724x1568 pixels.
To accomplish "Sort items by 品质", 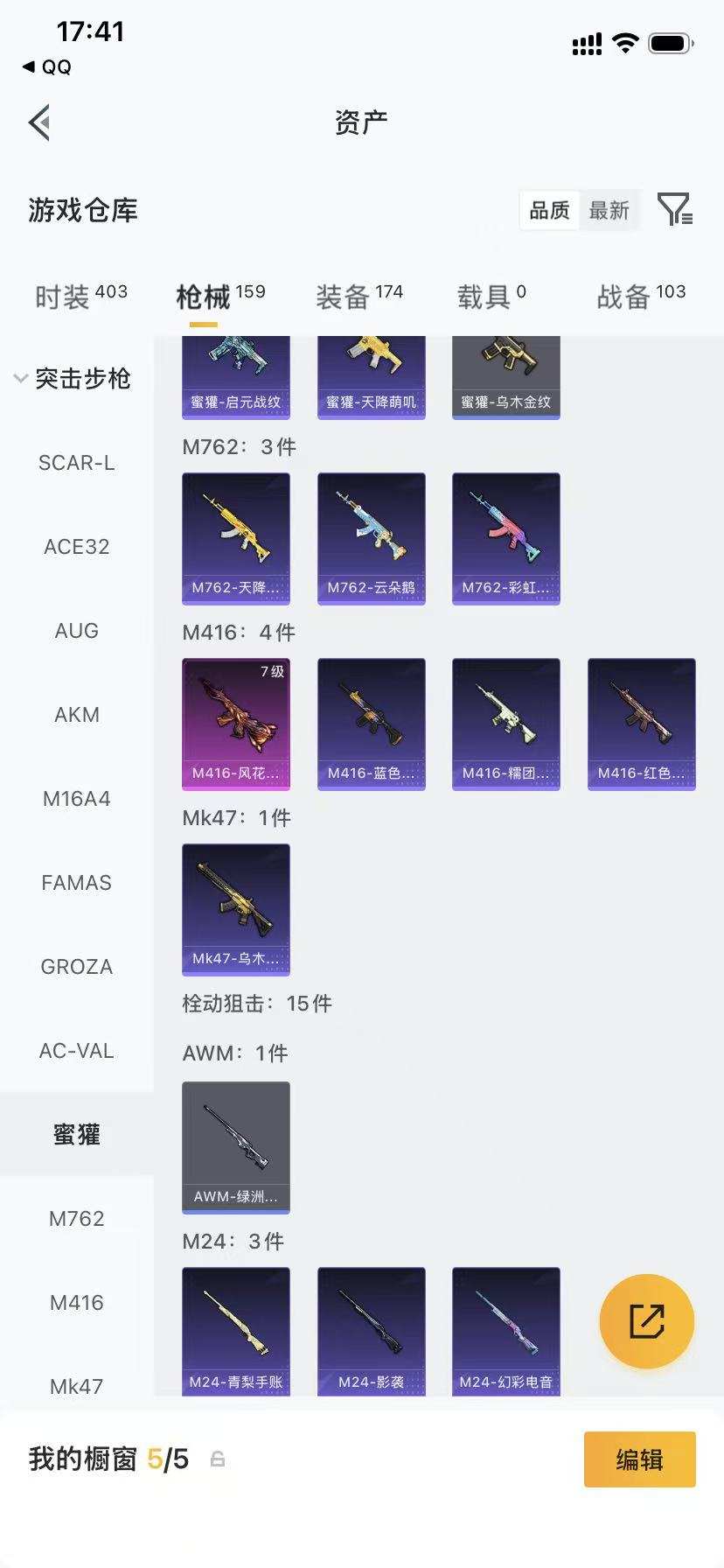I will (x=549, y=211).
